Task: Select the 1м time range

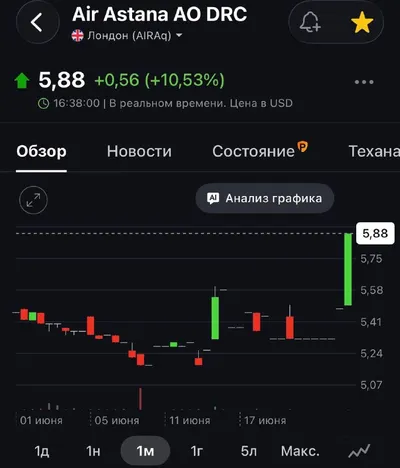Action: [145, 451]
